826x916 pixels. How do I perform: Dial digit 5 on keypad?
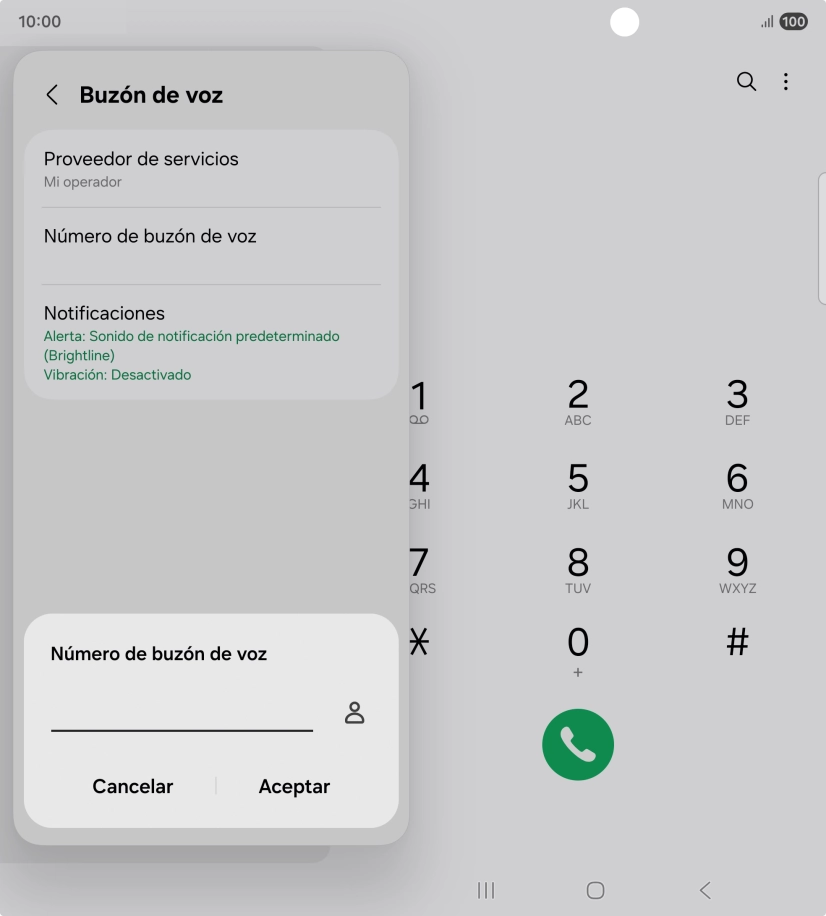click(578, 486)
